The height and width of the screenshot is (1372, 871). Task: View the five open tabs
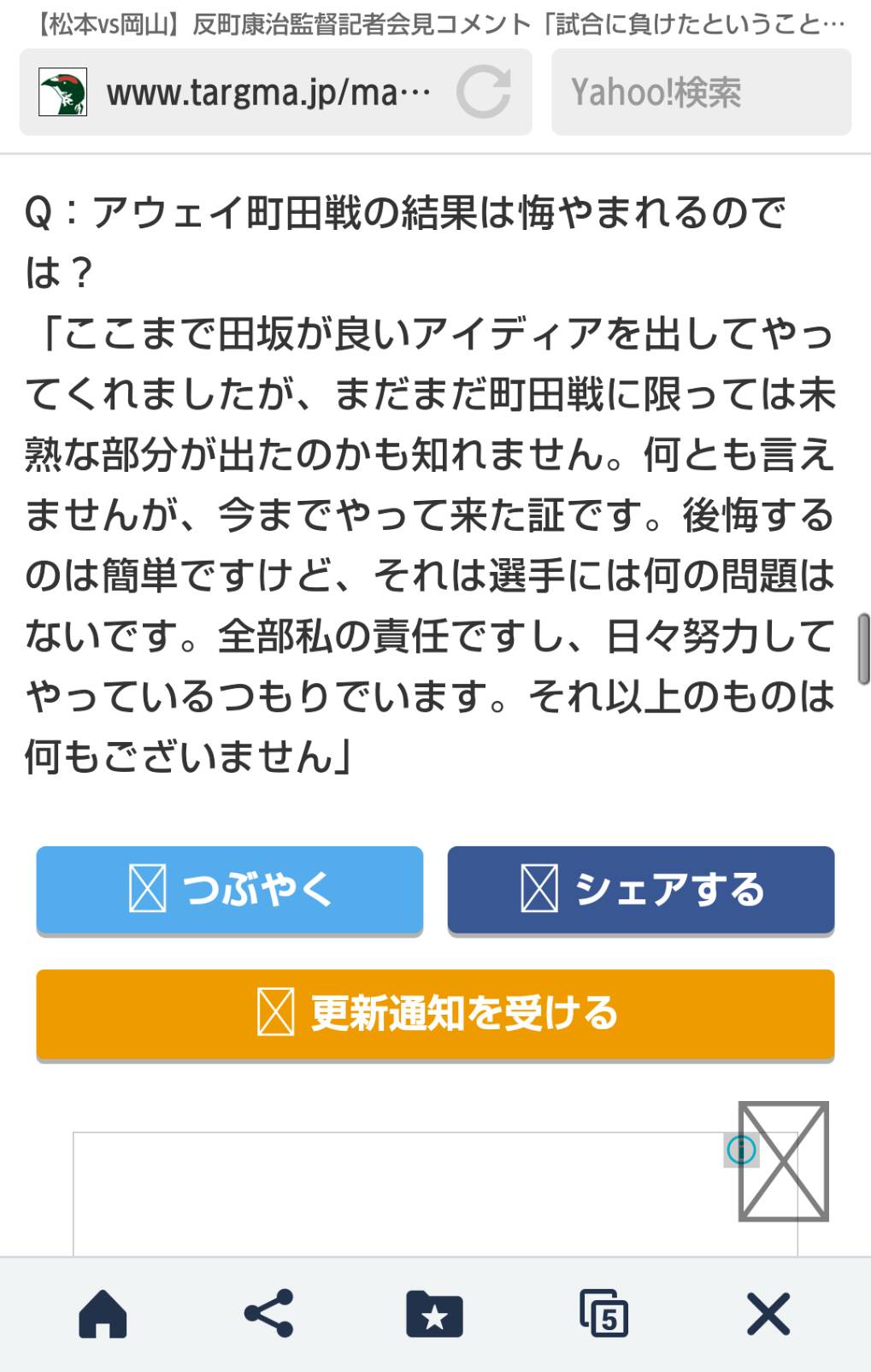click(x=603, y=1314)
